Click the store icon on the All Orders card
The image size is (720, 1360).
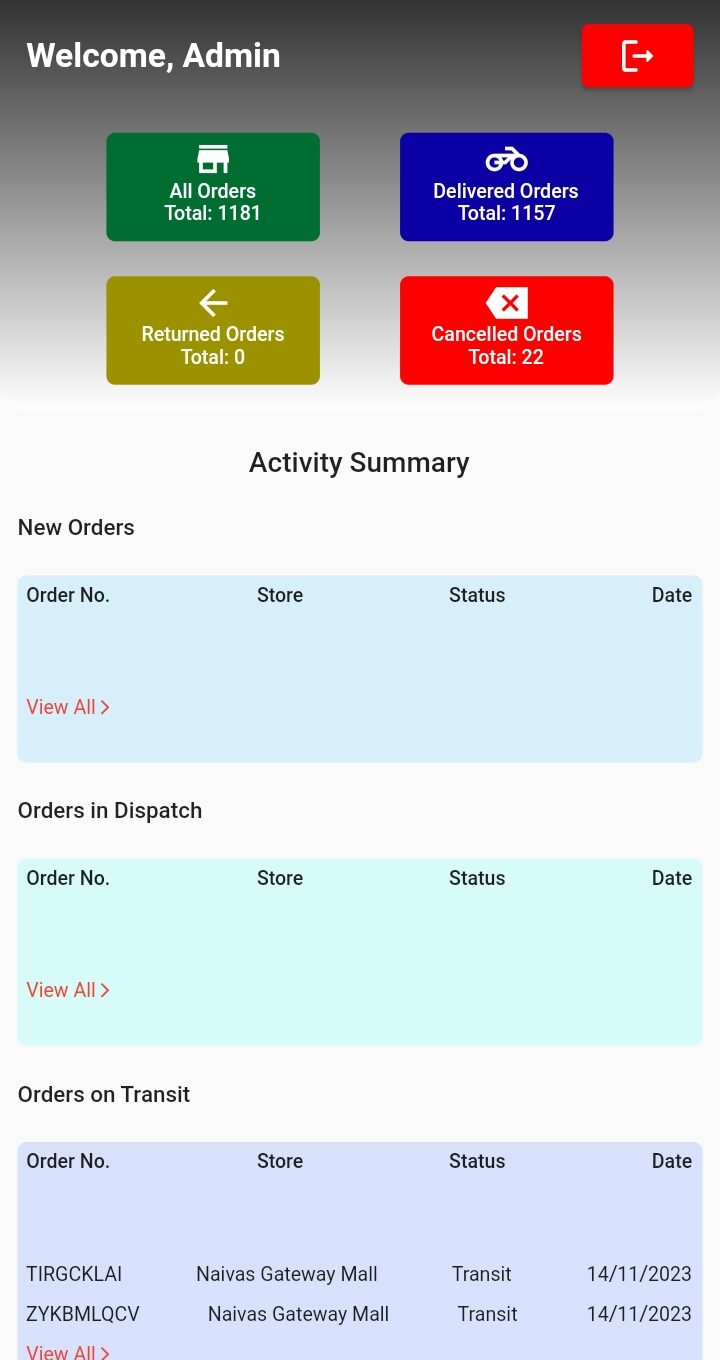212,158
